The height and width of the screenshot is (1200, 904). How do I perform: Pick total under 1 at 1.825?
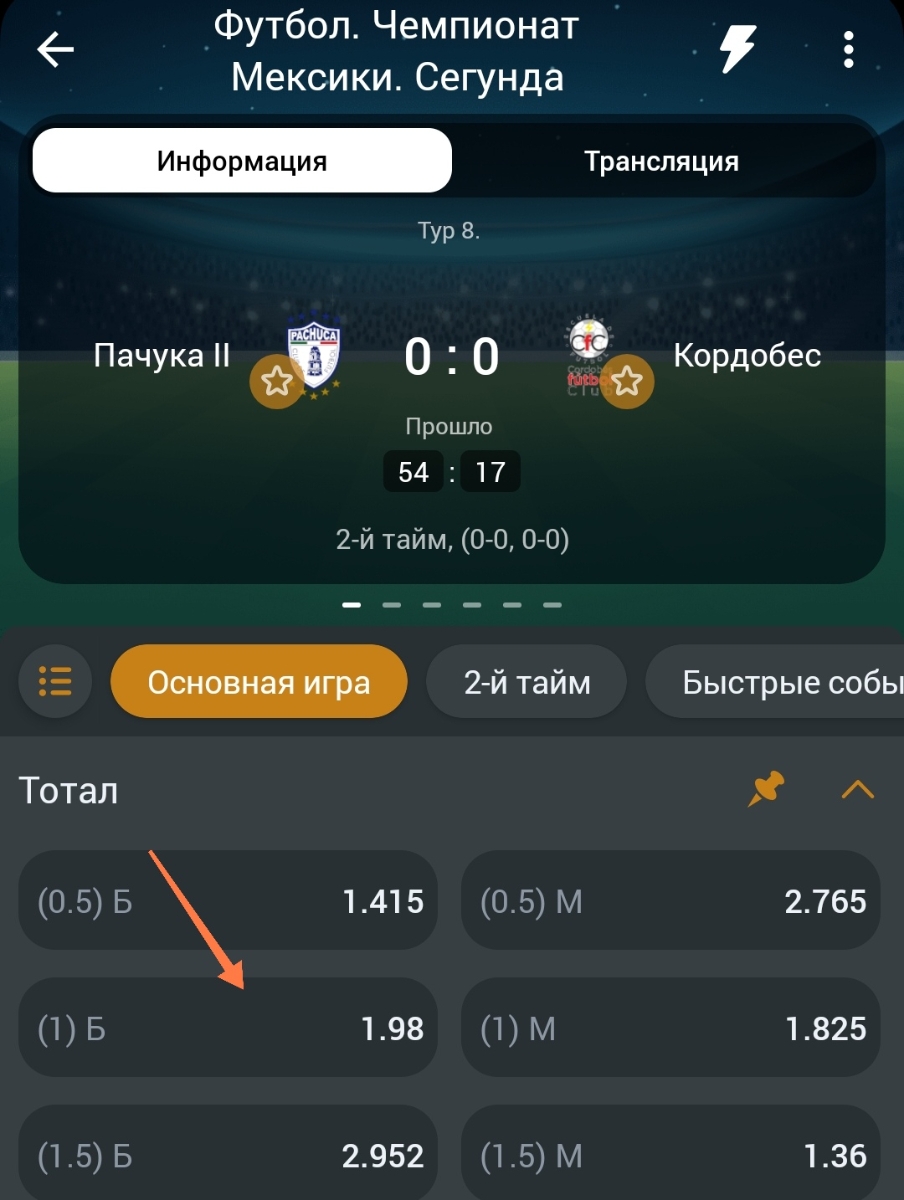click(x=670, y=1028)
